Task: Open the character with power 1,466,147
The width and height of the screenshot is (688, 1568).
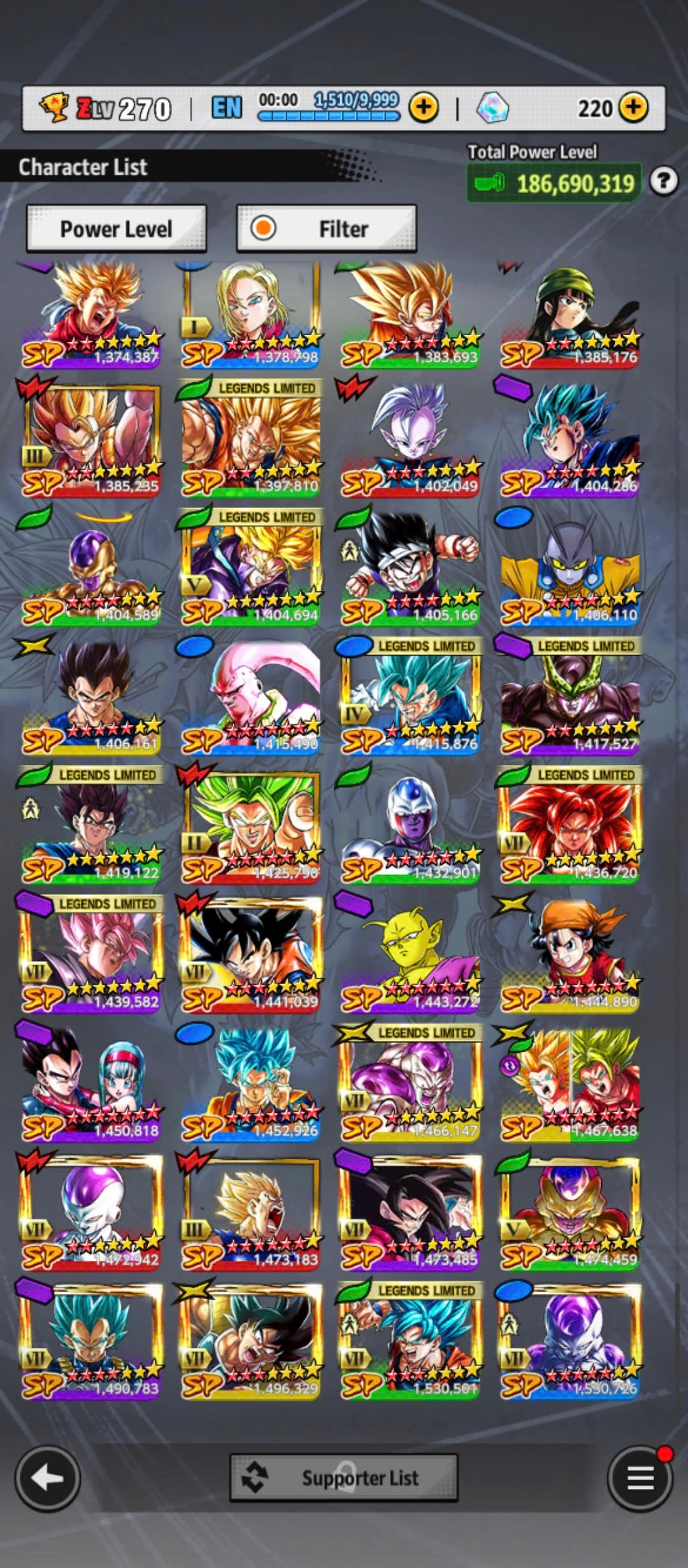Action: (410, 1084)
